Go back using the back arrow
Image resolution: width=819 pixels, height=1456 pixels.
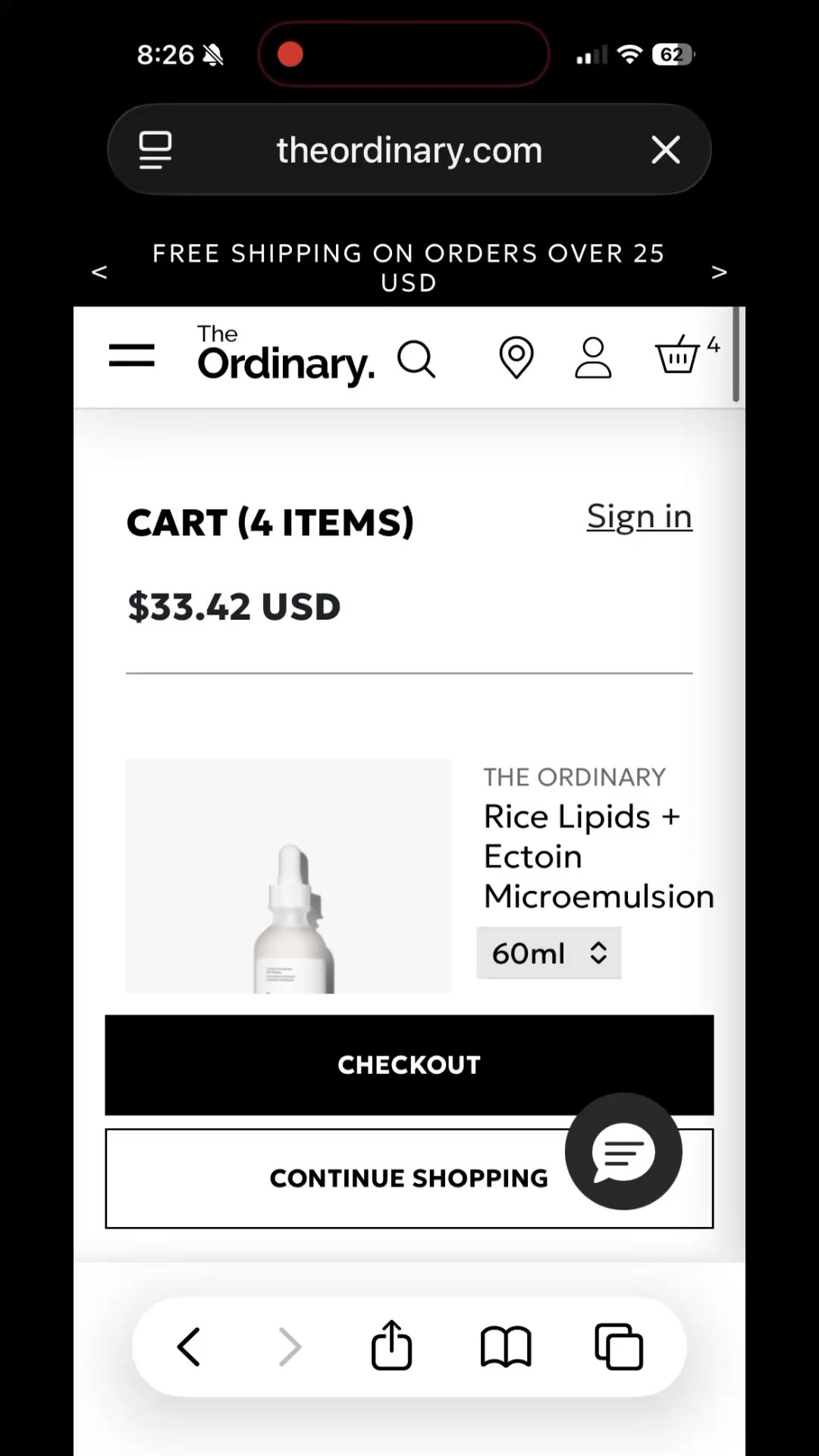188,1347
